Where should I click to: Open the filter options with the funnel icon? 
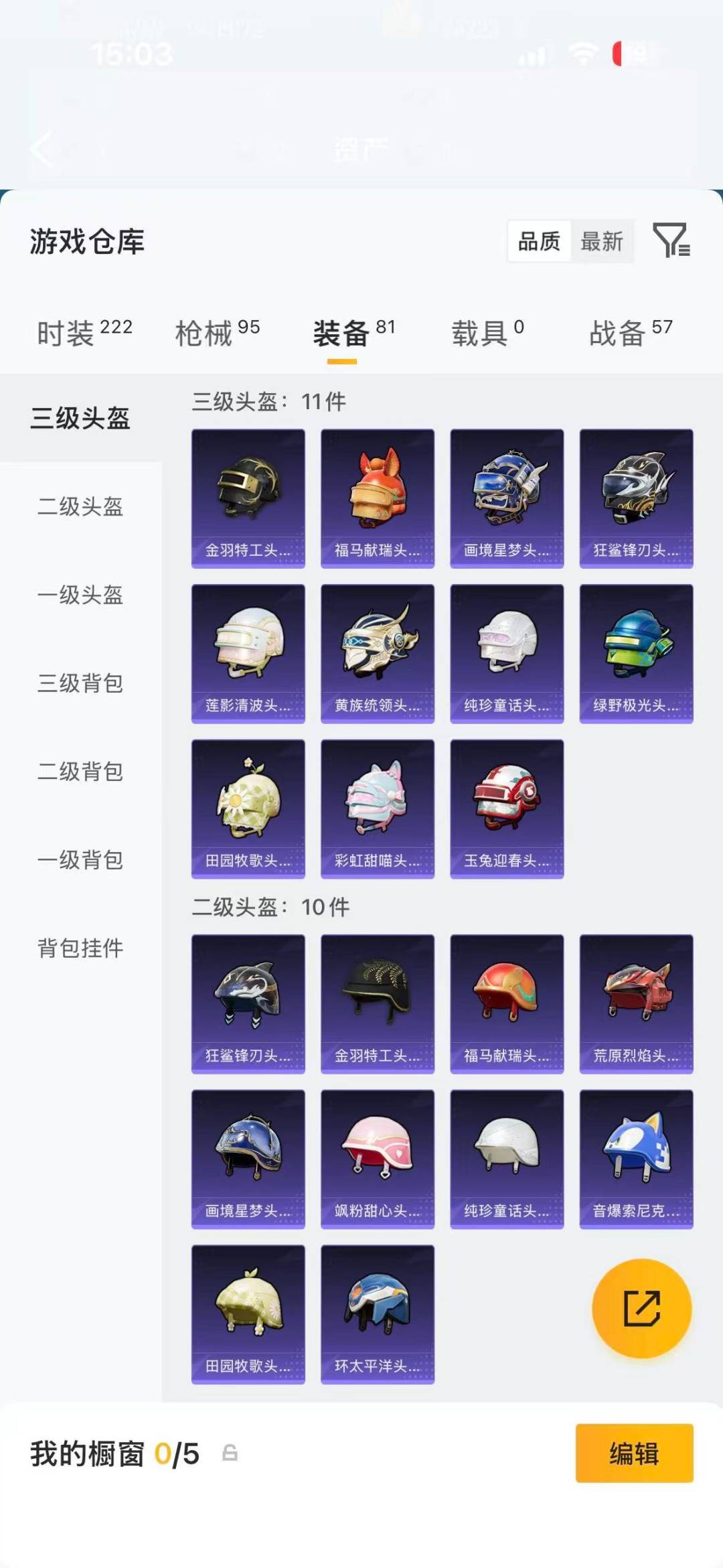point(673,242)
